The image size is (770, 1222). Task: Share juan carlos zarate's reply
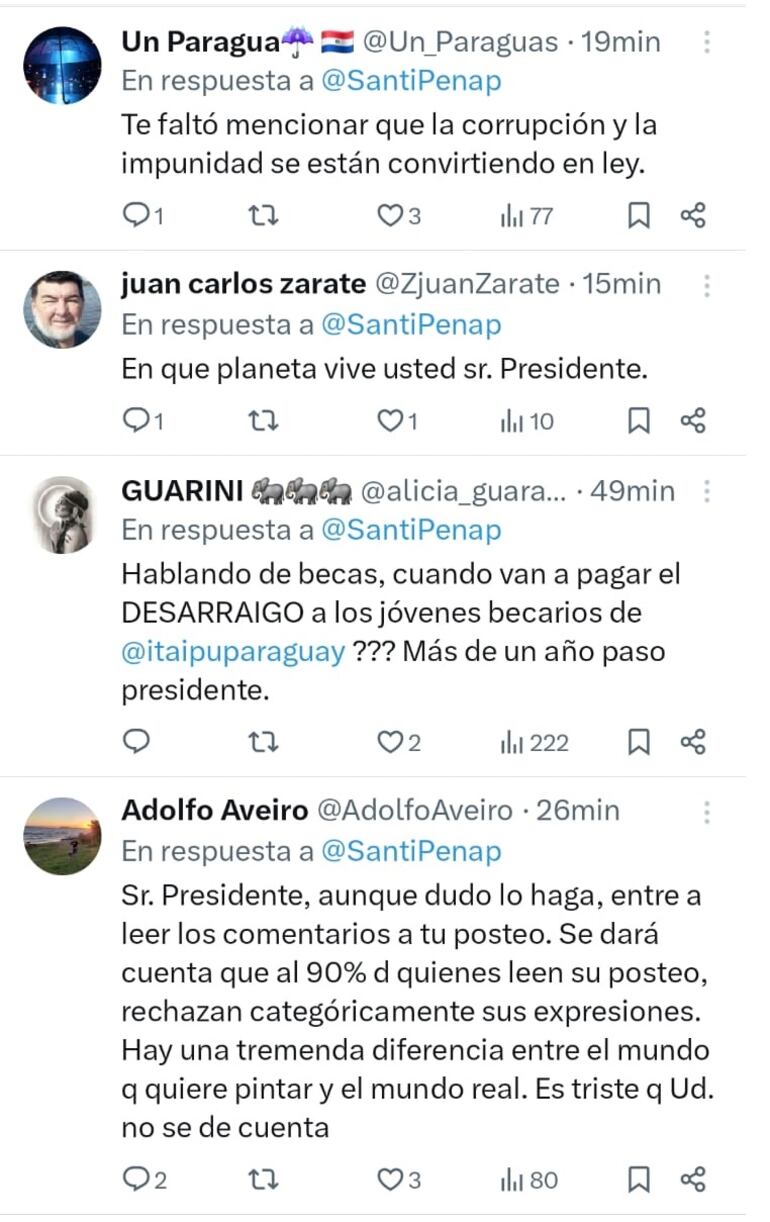coord(693,422)
